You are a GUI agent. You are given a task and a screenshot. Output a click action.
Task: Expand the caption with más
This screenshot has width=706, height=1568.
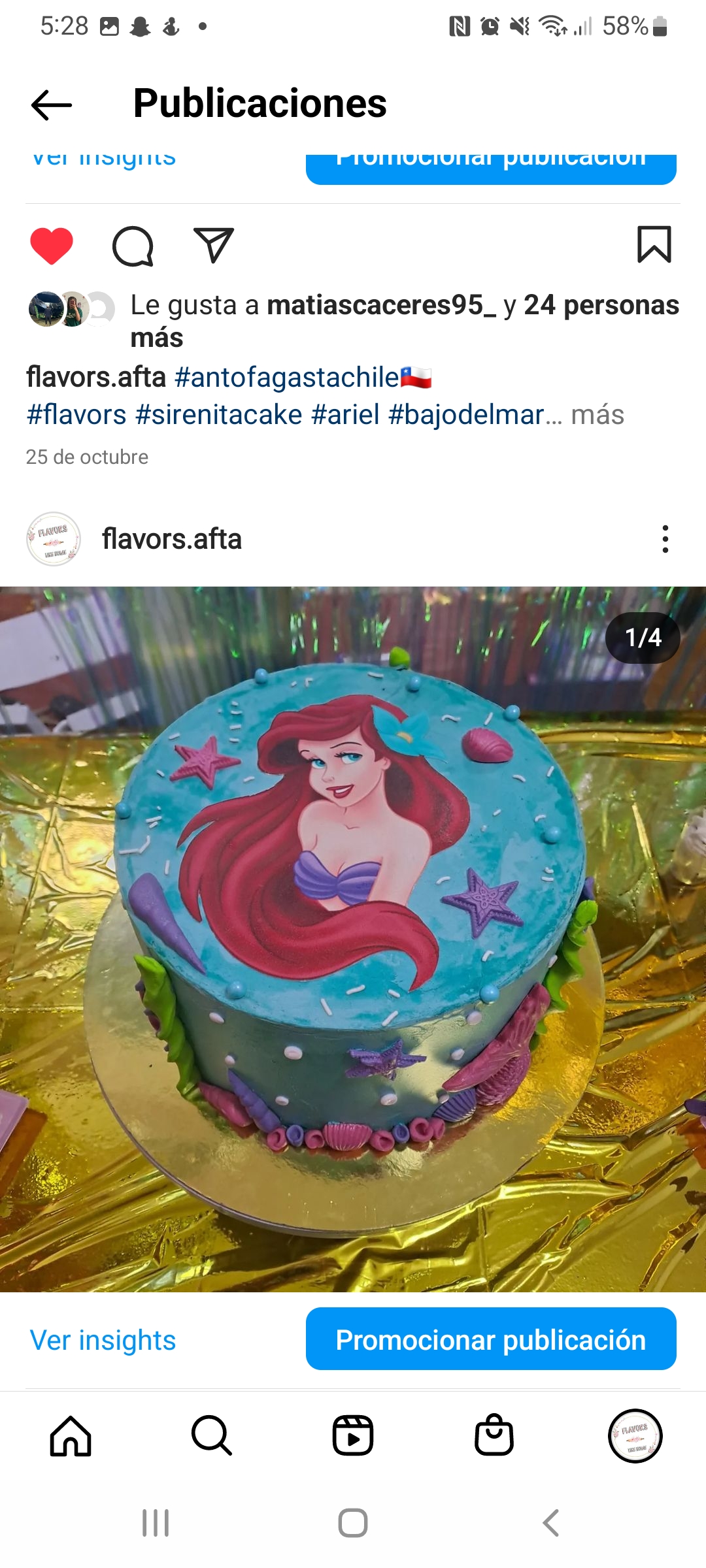(x=597, y=415)
